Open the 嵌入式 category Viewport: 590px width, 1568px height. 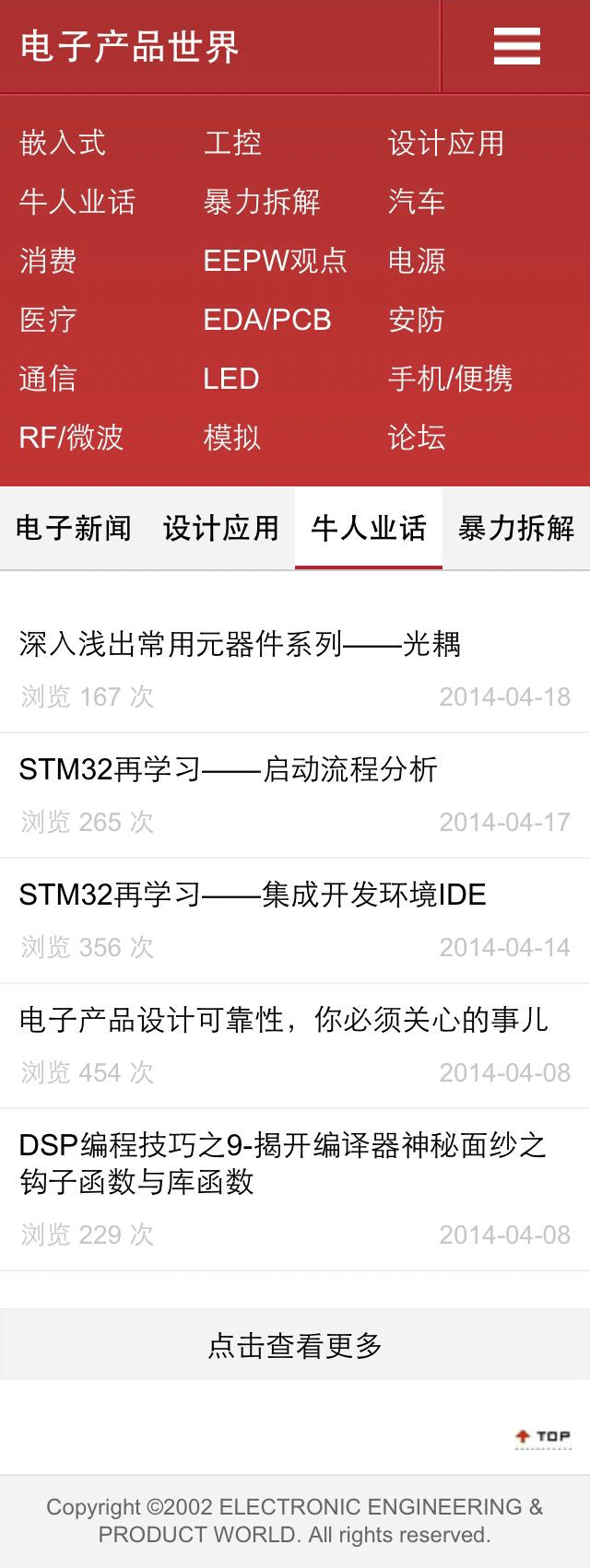point(63,143)
